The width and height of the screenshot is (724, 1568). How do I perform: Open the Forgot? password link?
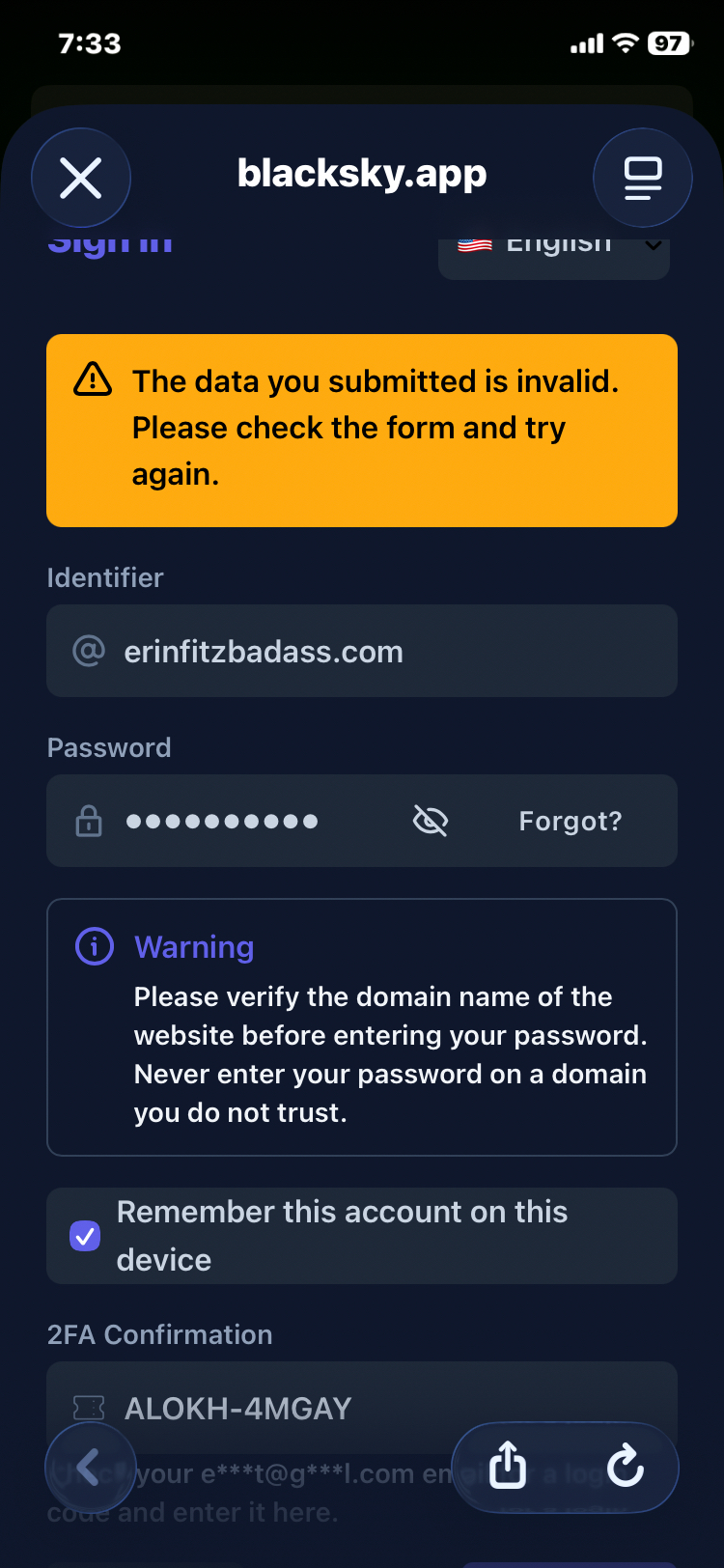[x=570, y=822]
